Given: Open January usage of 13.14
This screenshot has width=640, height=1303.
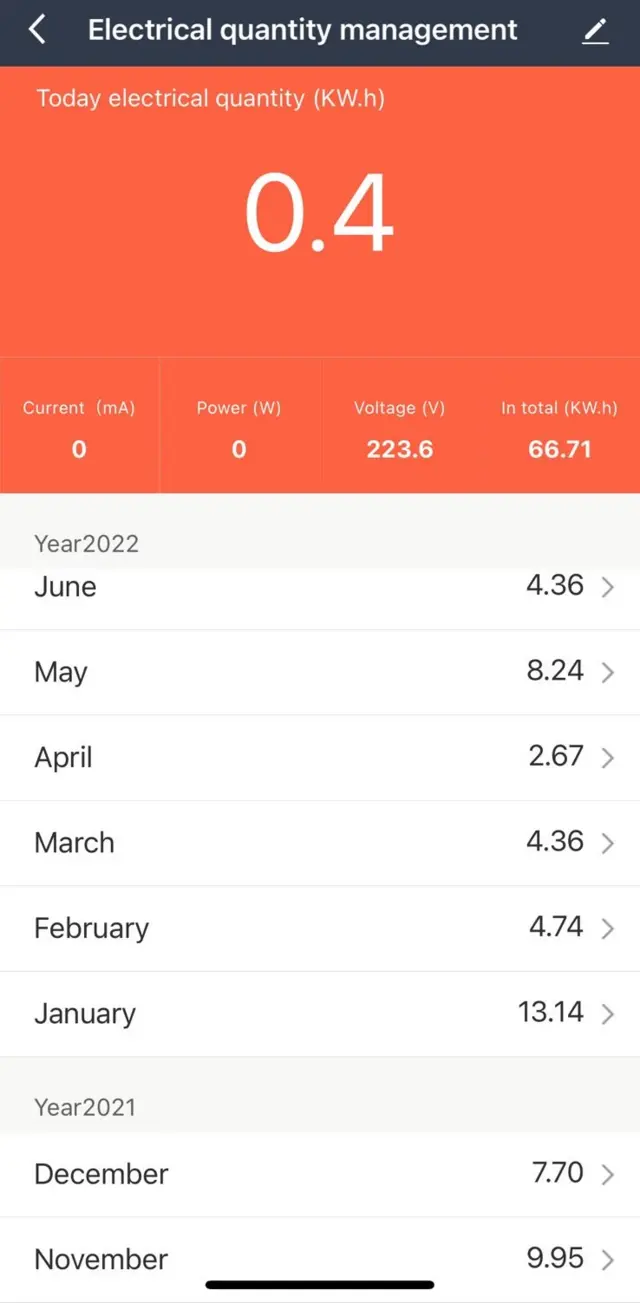Looking at the screenshot, I should (x=320, y=1013).
